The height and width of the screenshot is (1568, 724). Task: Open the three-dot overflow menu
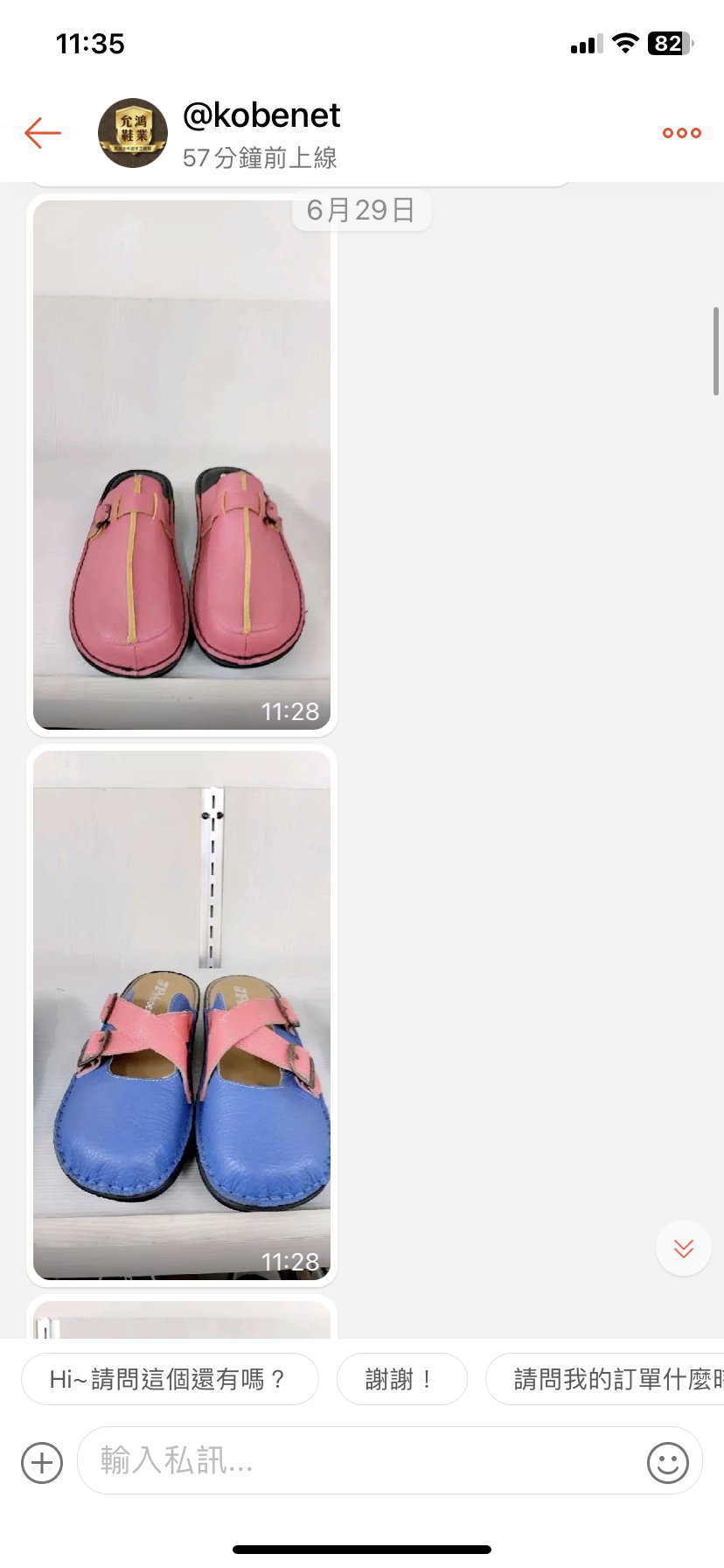tap(681, 133)
